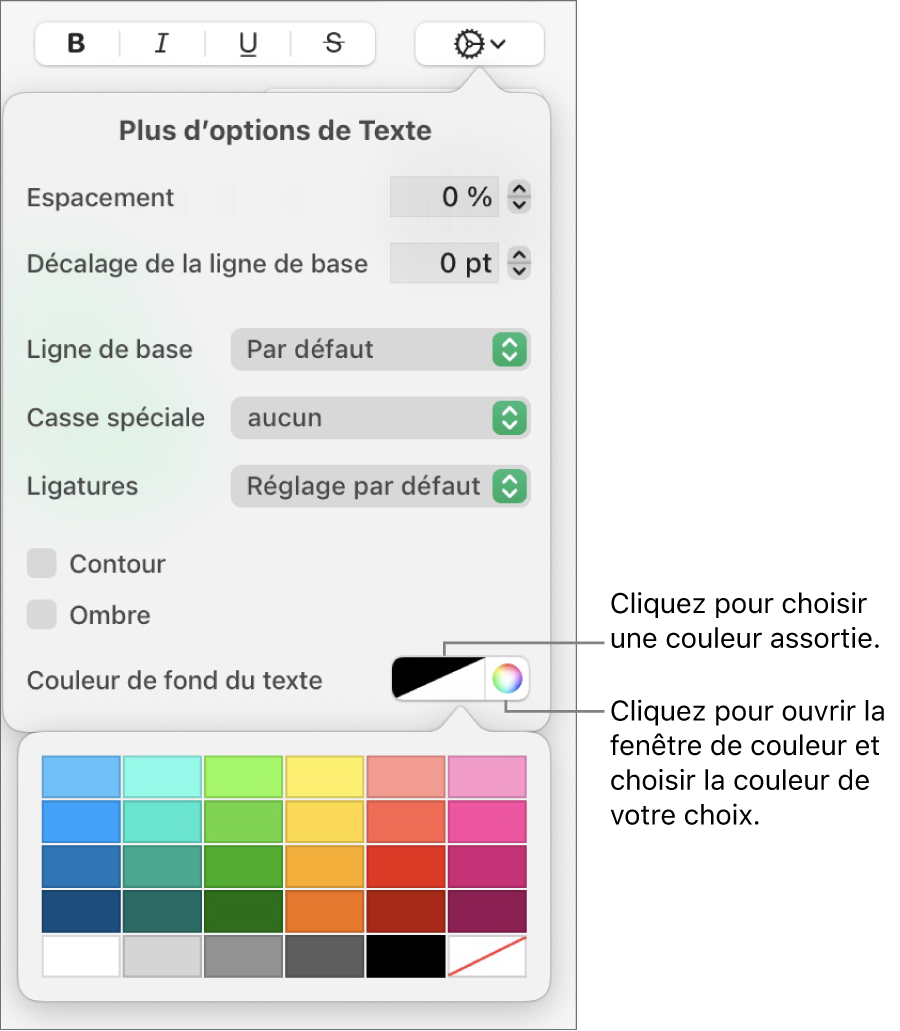Open the Ligatures dropdown
Screen dimensions: 900x1031
380,487
